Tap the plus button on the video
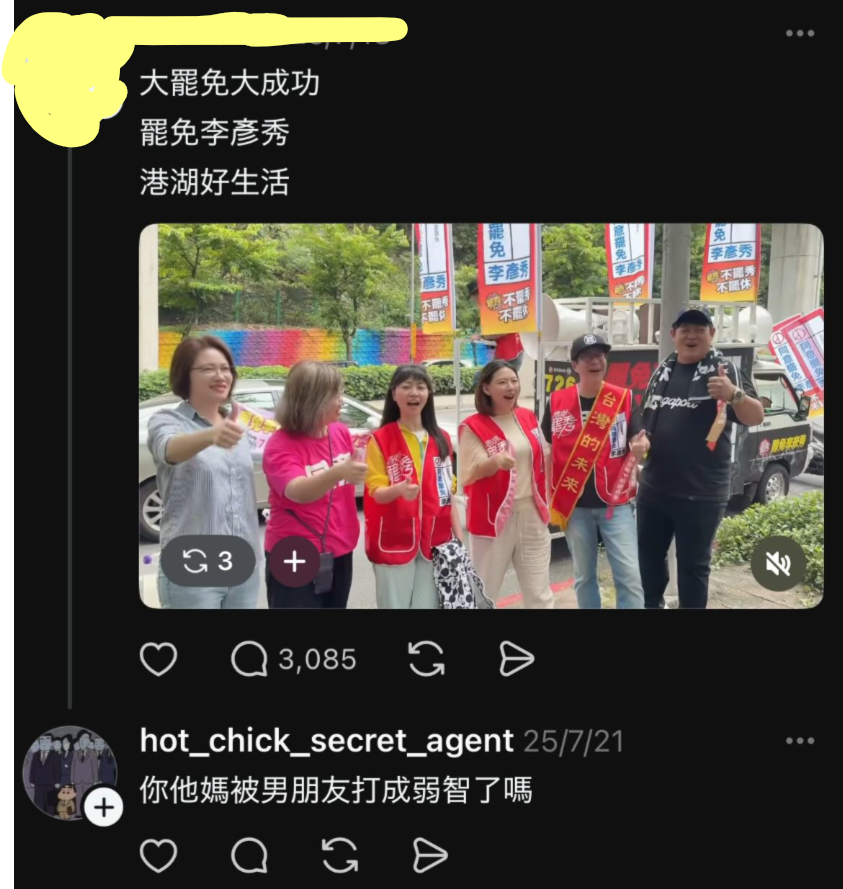 [x=294, y=562]
